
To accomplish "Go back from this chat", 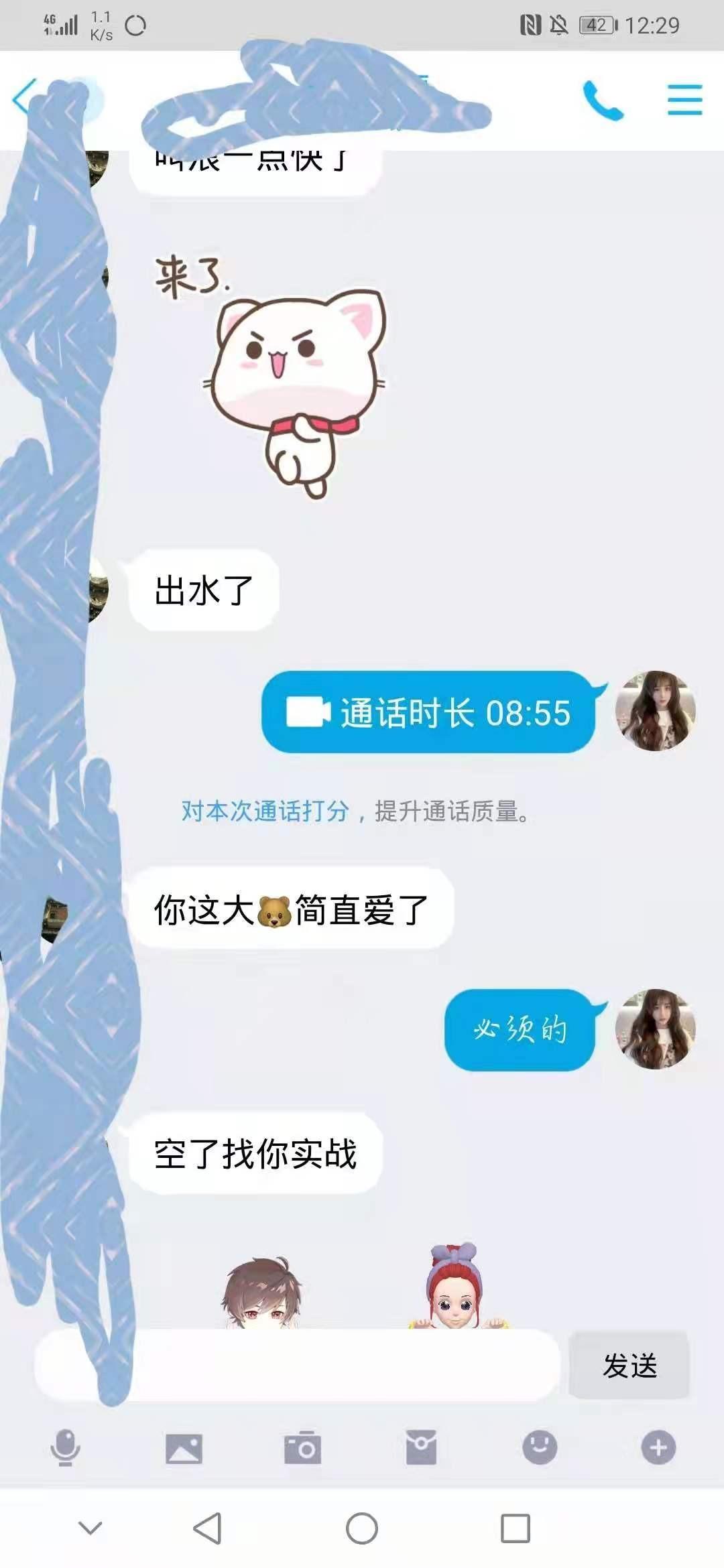I will pyautogui.click(x=23, y=100).
